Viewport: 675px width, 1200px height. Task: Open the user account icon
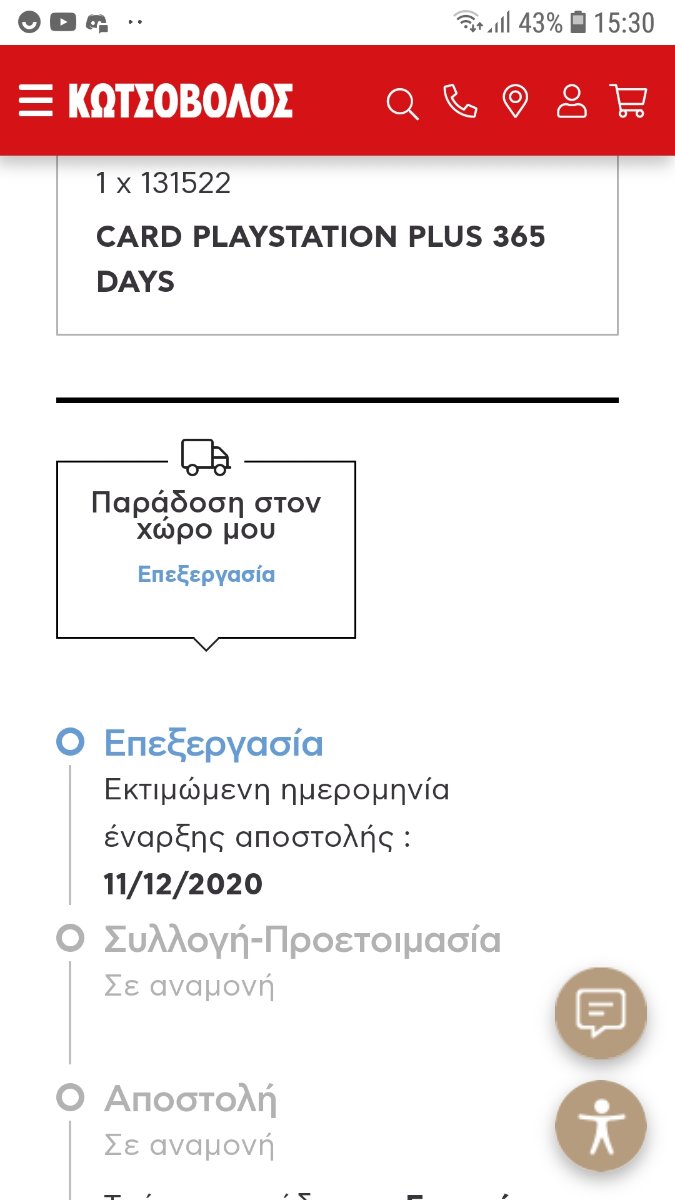tap(572, 101)
